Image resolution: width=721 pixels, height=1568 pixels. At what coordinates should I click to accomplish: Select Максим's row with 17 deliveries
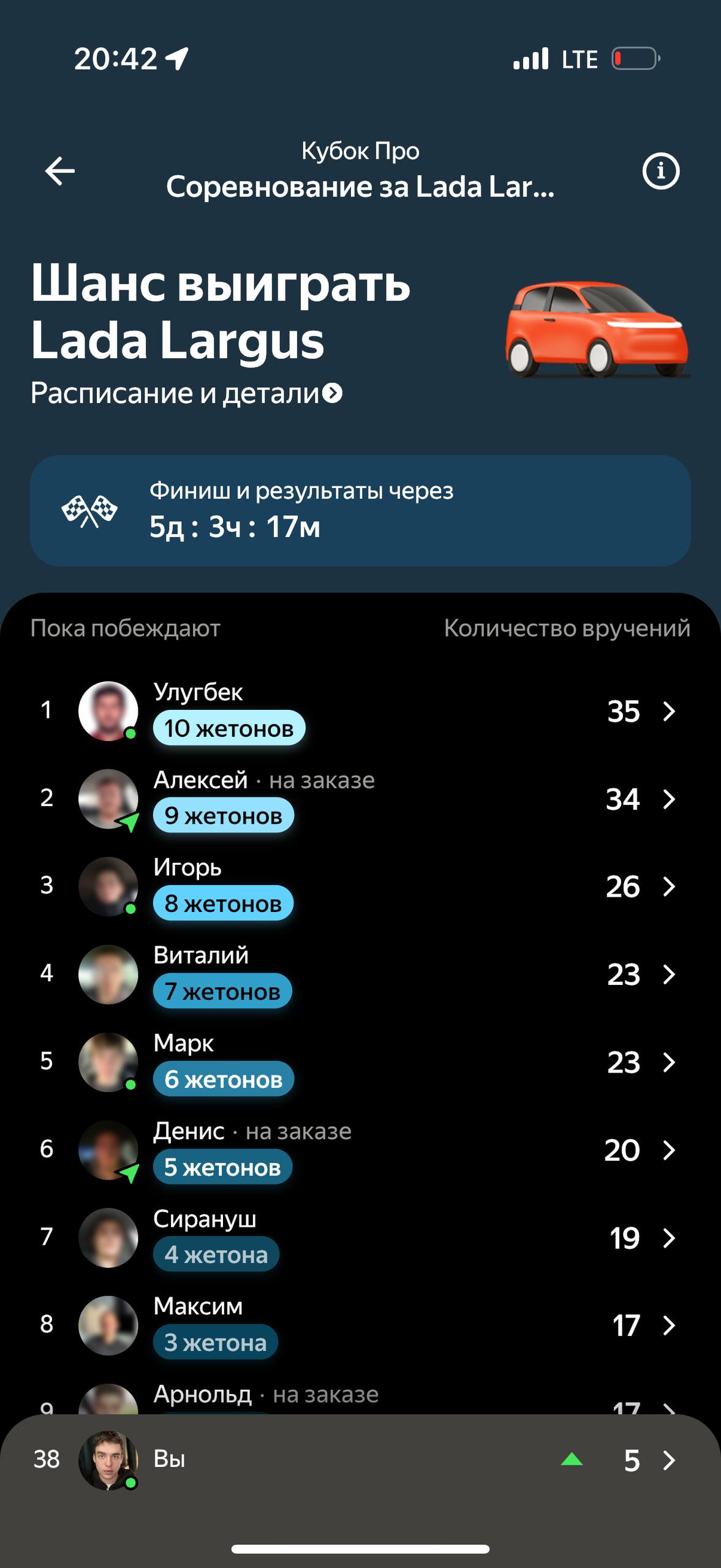(x=360, y=1325)
